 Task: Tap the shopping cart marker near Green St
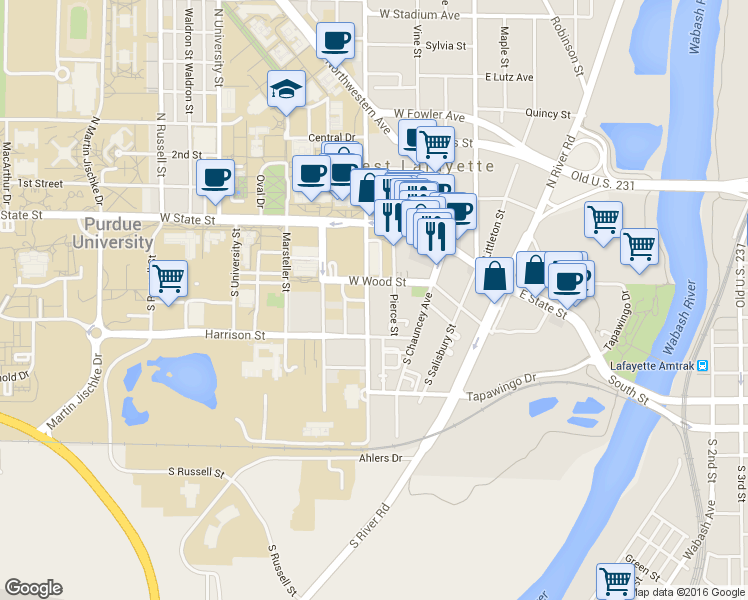[x=615, y=582]
